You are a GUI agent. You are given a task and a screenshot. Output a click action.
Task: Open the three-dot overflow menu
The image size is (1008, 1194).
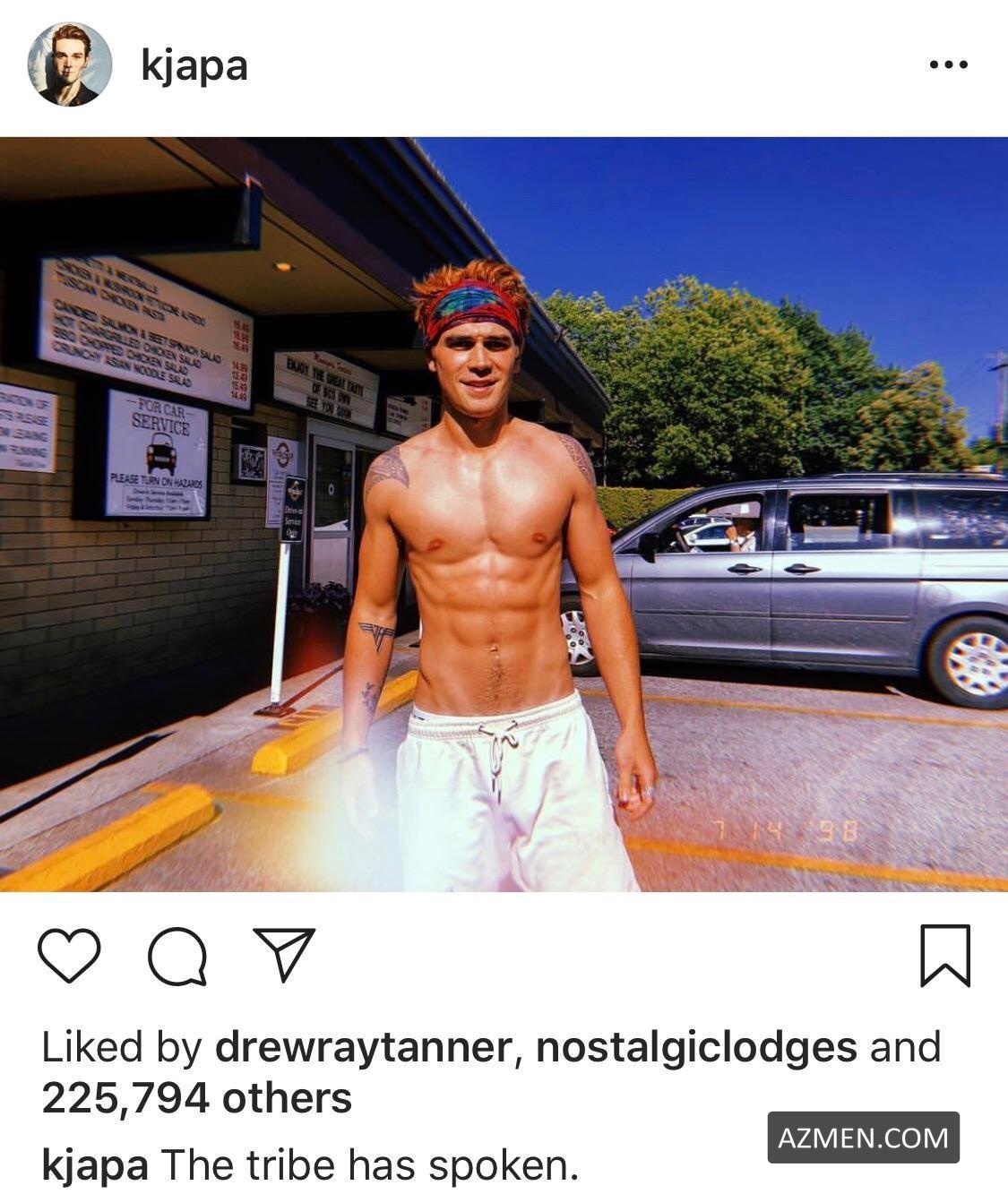click(948, 64)
